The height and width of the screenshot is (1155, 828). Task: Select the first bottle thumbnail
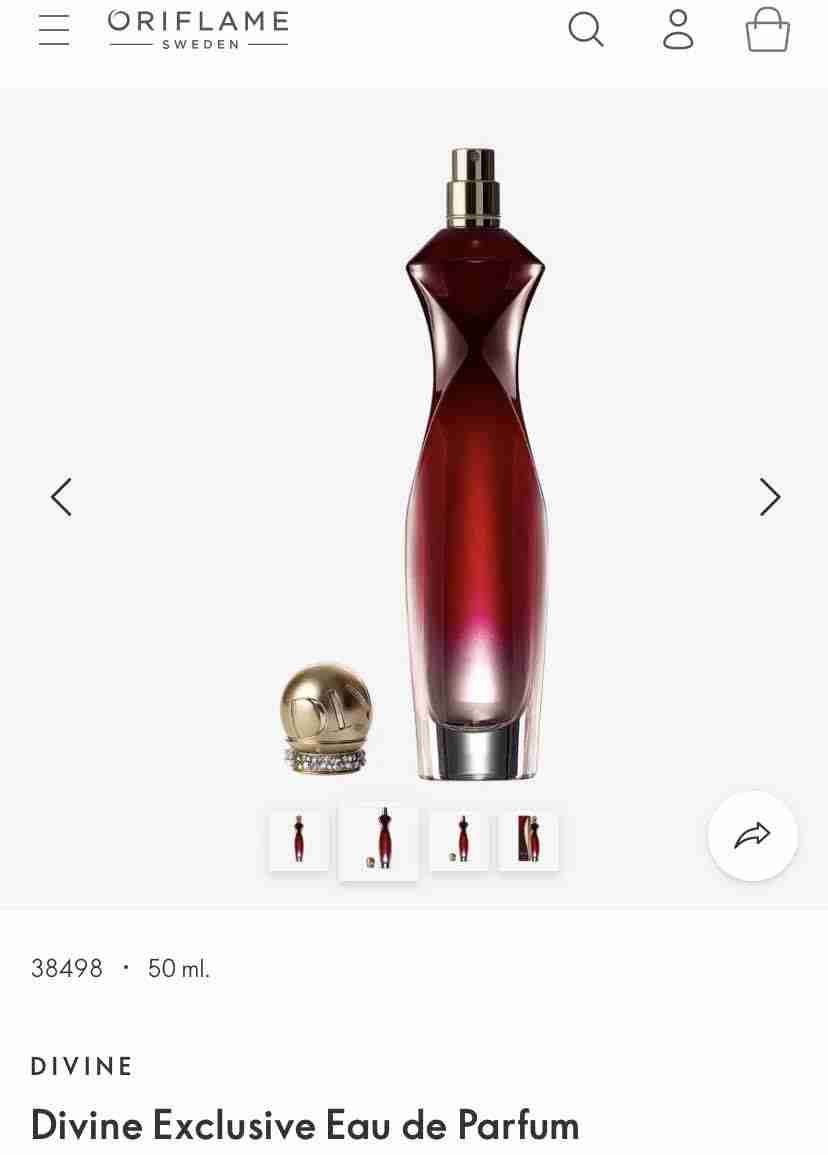click(298, 840)
